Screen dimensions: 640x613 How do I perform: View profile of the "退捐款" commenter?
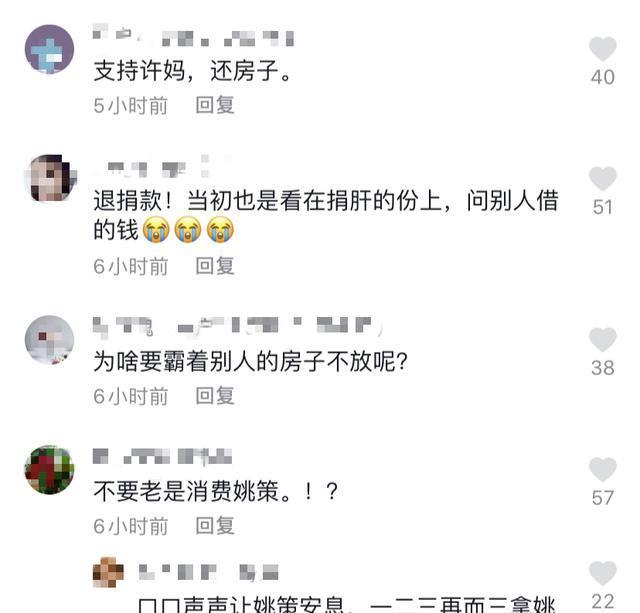click(x=49, y=179)
